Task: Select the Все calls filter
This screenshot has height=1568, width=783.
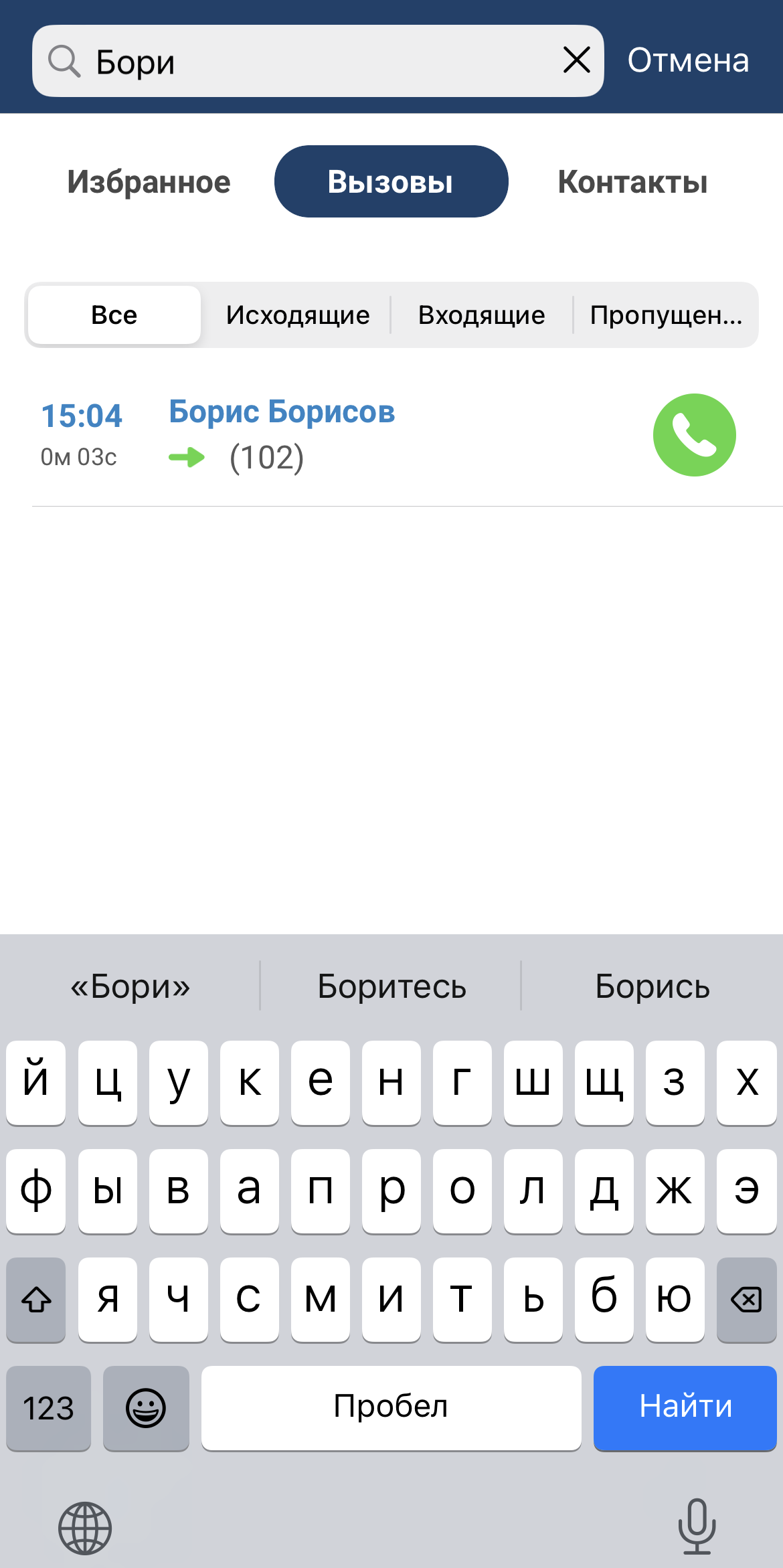Action: point(114,315)
